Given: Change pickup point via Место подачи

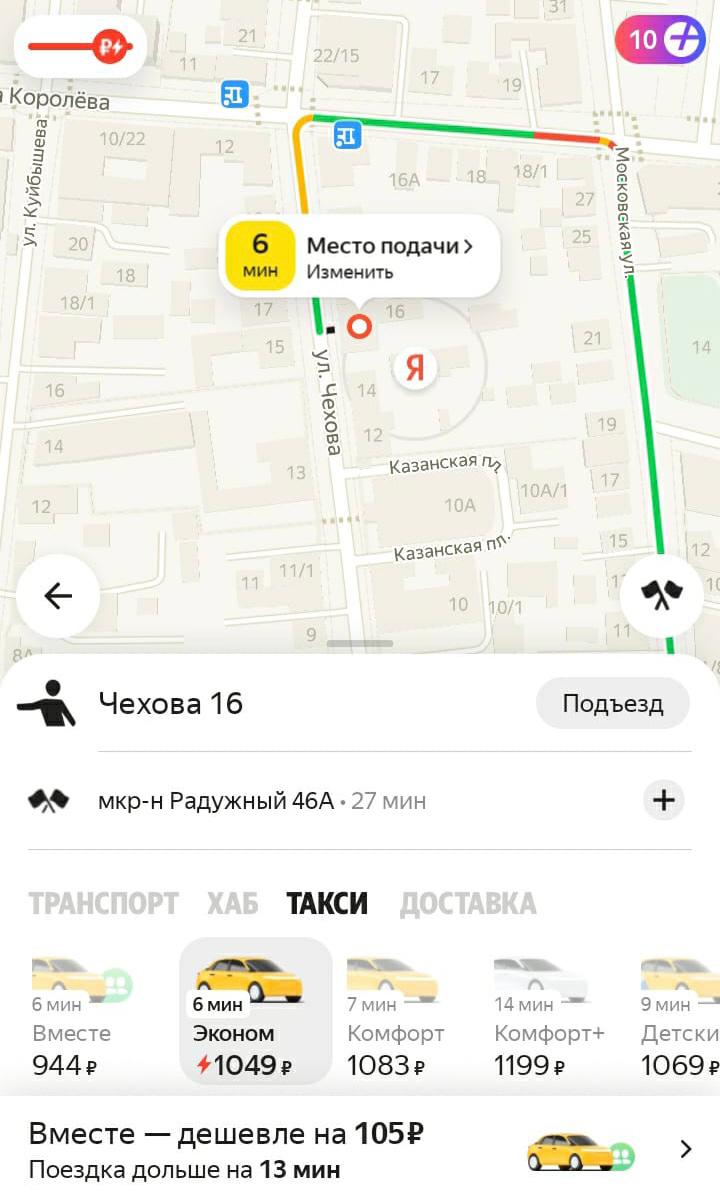Looking at the screenshot, I should (388, 257).
